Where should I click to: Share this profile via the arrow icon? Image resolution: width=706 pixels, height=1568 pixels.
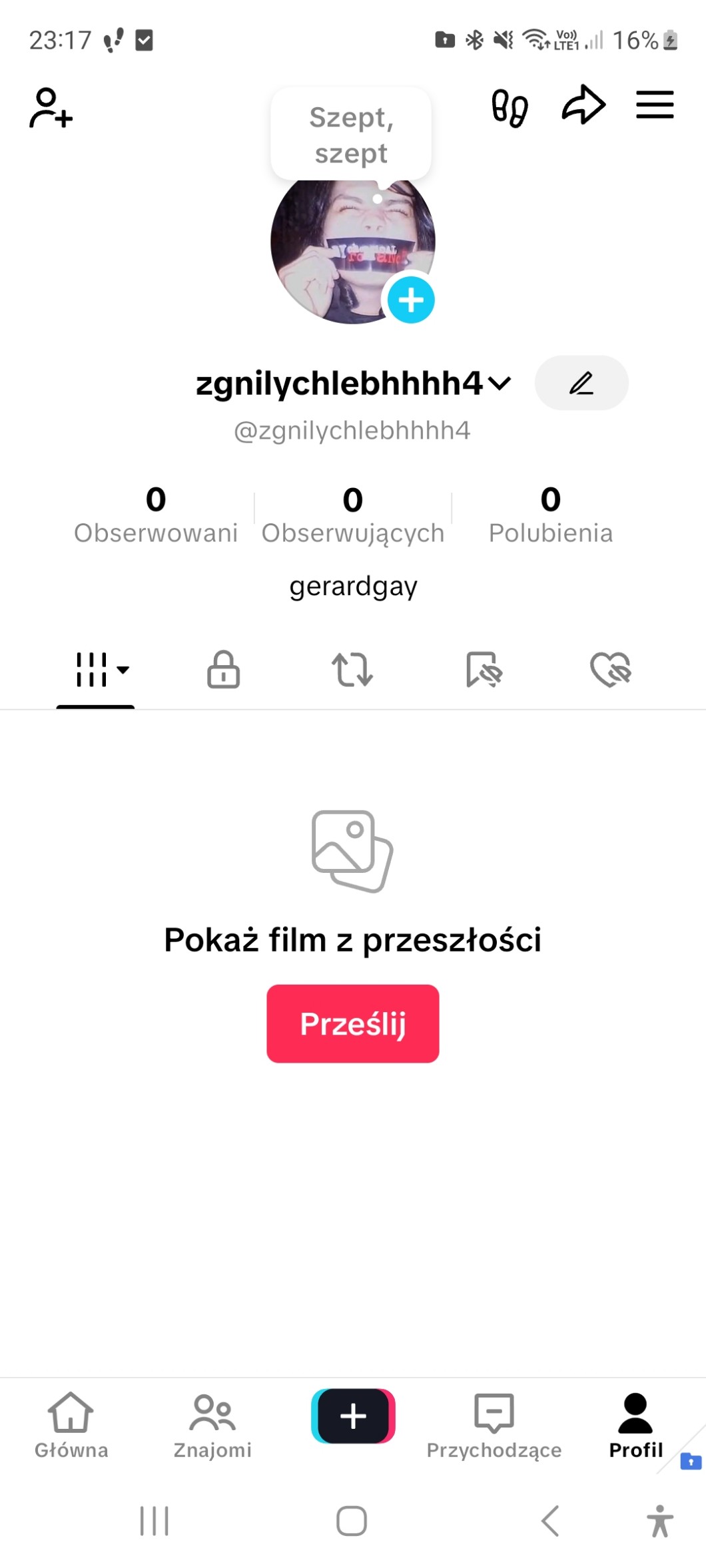583,105
